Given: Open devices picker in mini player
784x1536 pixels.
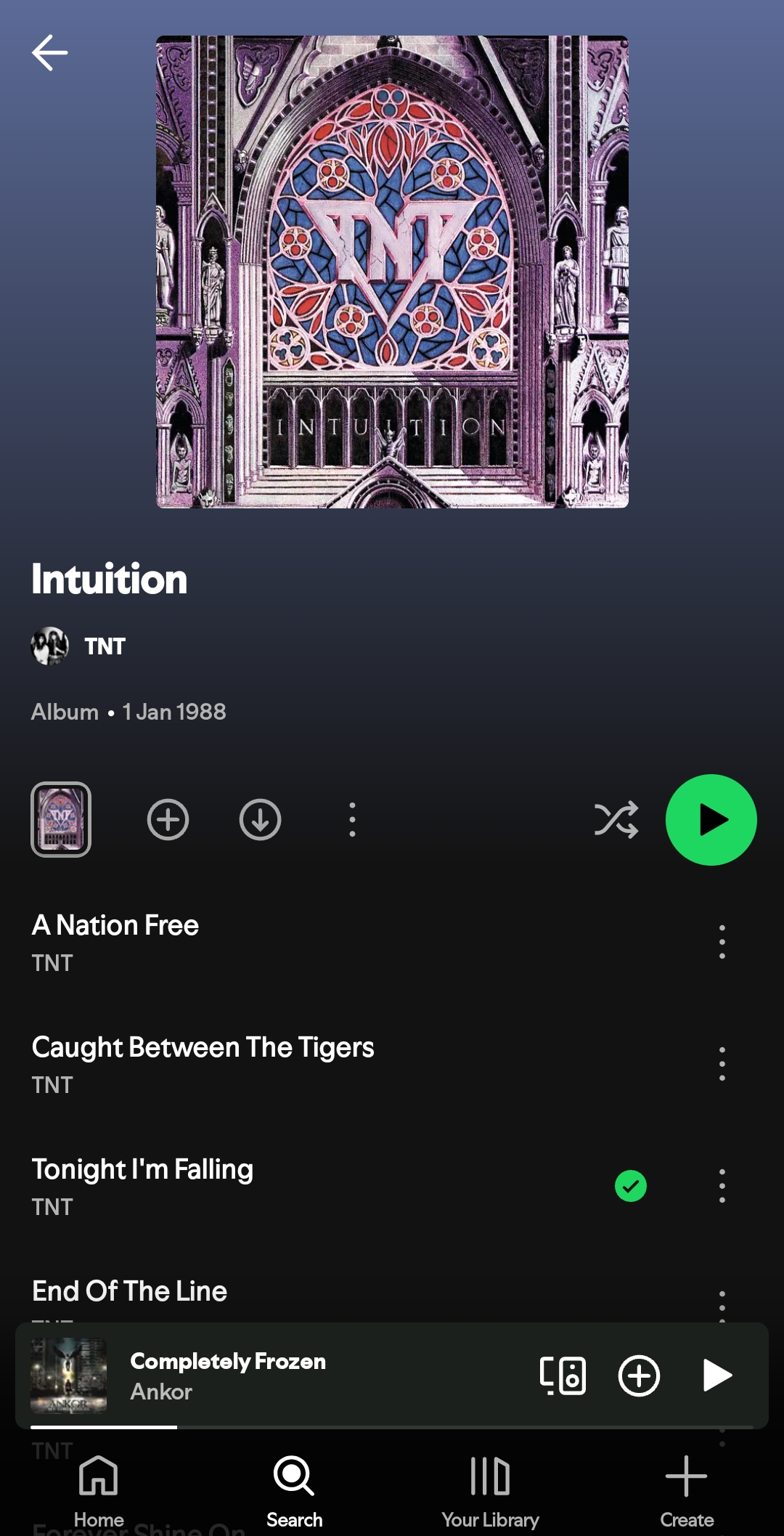Looking at the screenshot, I should pos(563,1376).
